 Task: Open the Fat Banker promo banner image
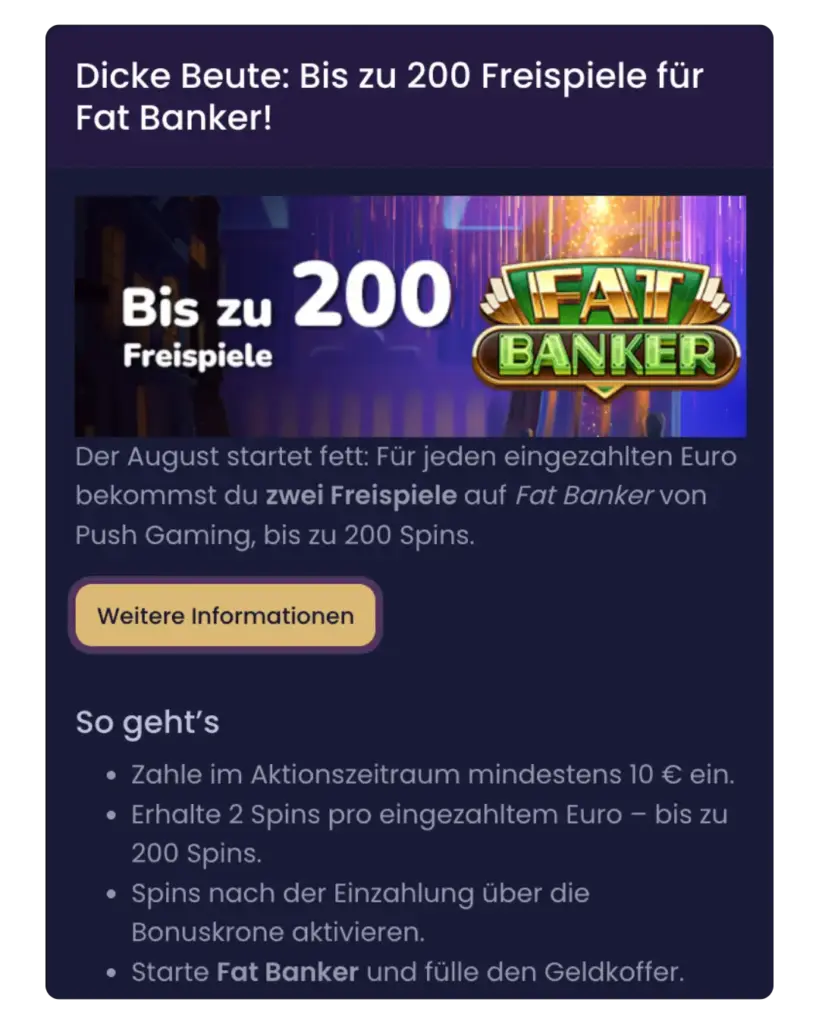[410, 315]
